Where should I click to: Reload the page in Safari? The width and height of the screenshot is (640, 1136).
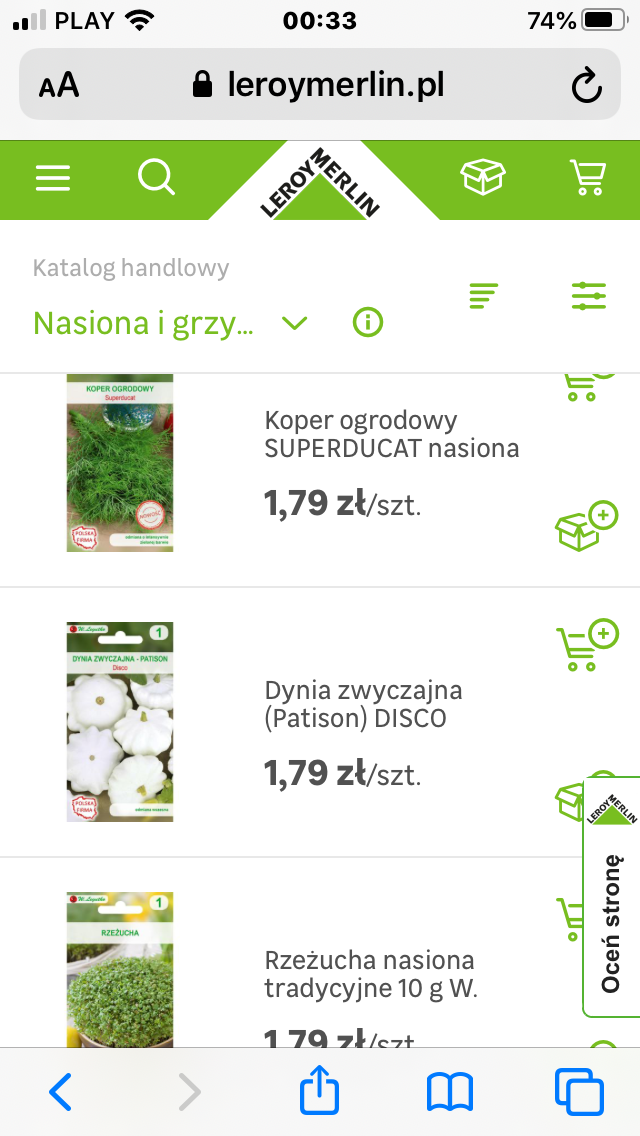(x=587, y=85)
